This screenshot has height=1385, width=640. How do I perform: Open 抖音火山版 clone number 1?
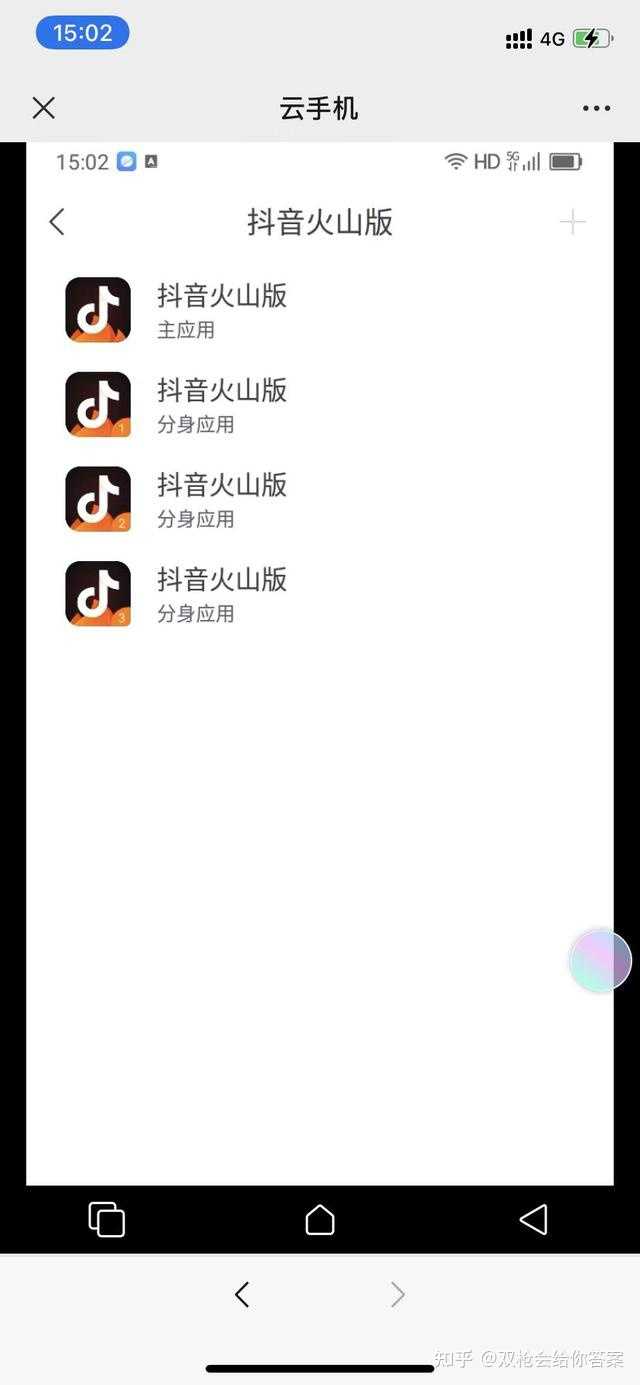220,405
